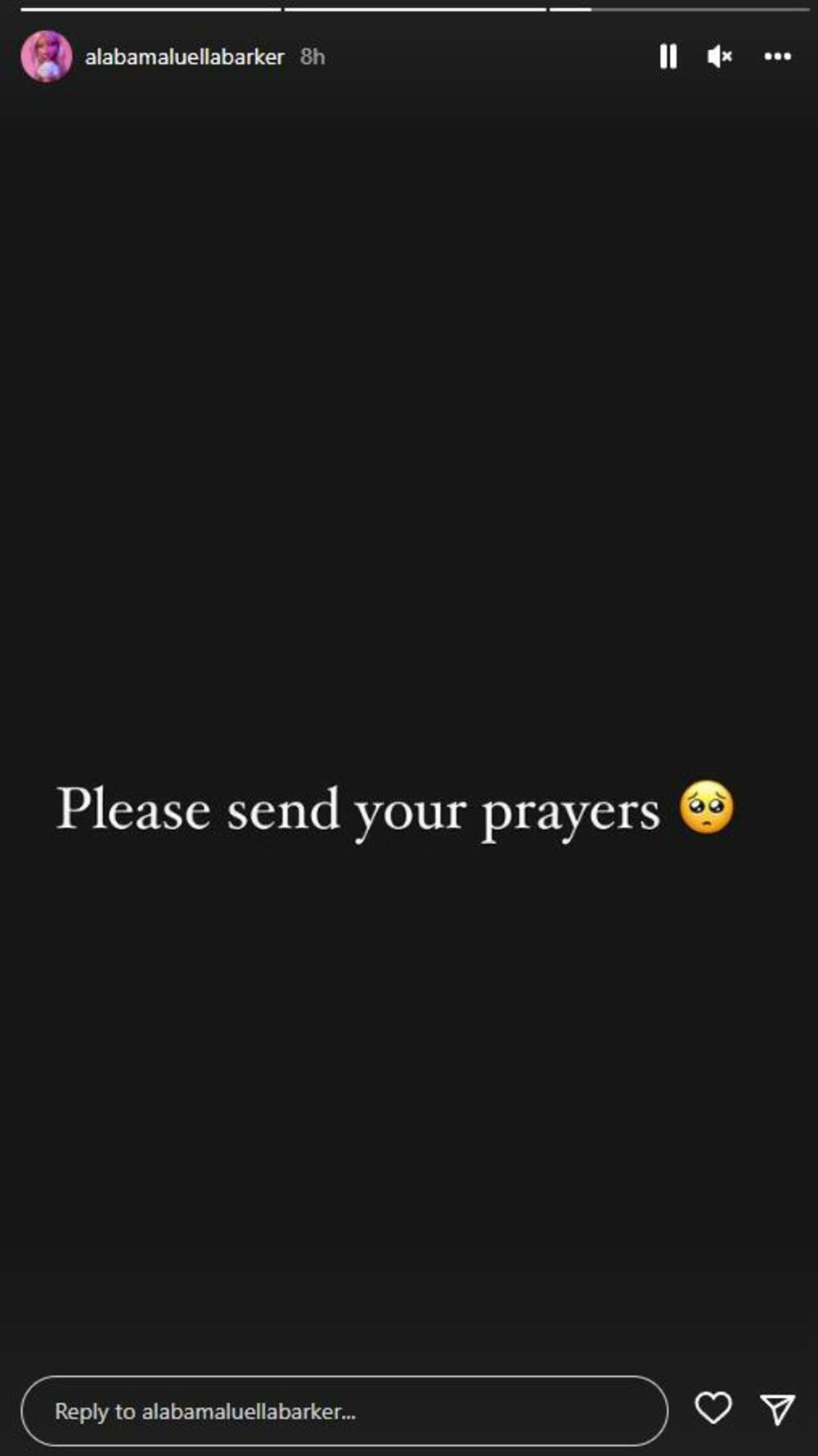818x1456 pixels.
Task: Open the three-dot overflow menu
Action: tap(777, 56)
